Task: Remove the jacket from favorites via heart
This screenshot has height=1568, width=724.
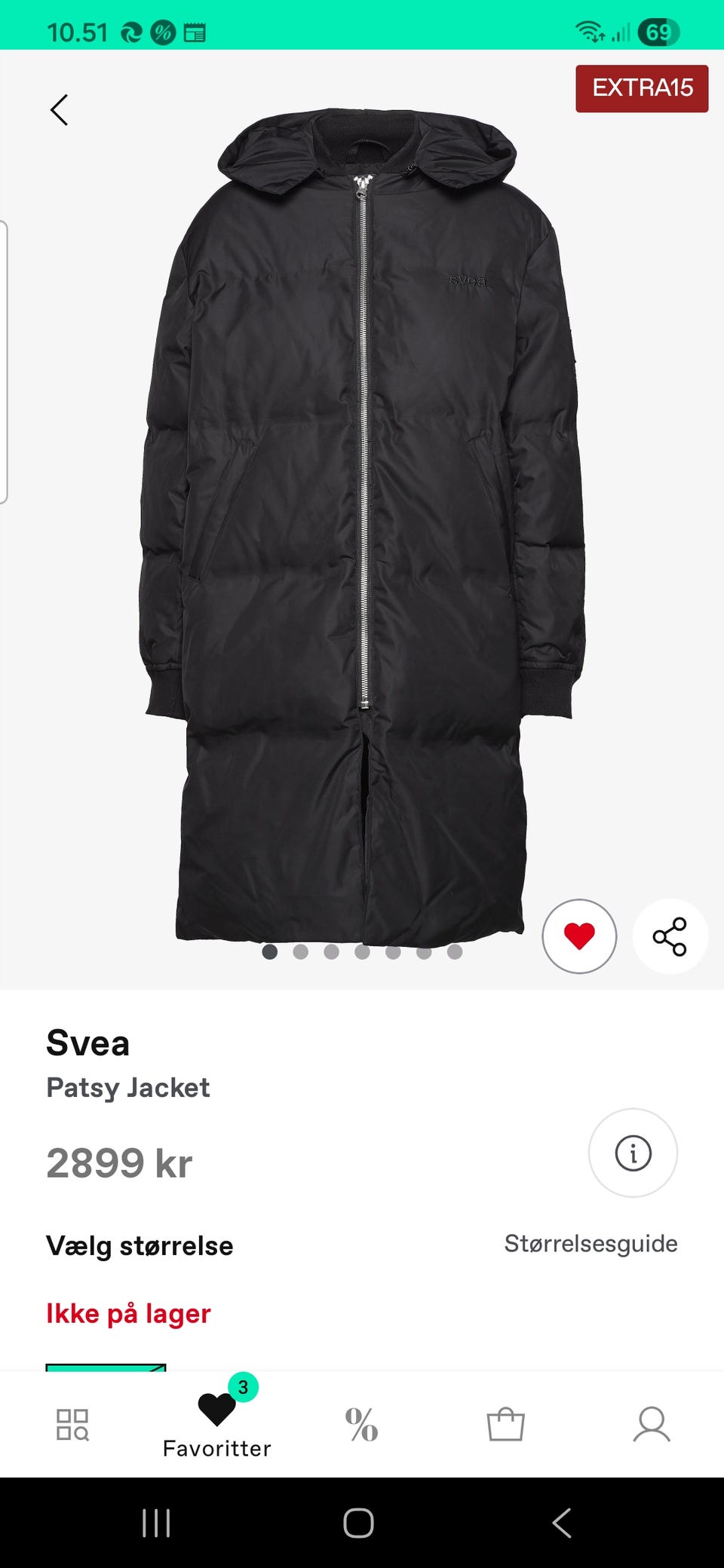Action: pyautogui.click(x=579, y=936)
